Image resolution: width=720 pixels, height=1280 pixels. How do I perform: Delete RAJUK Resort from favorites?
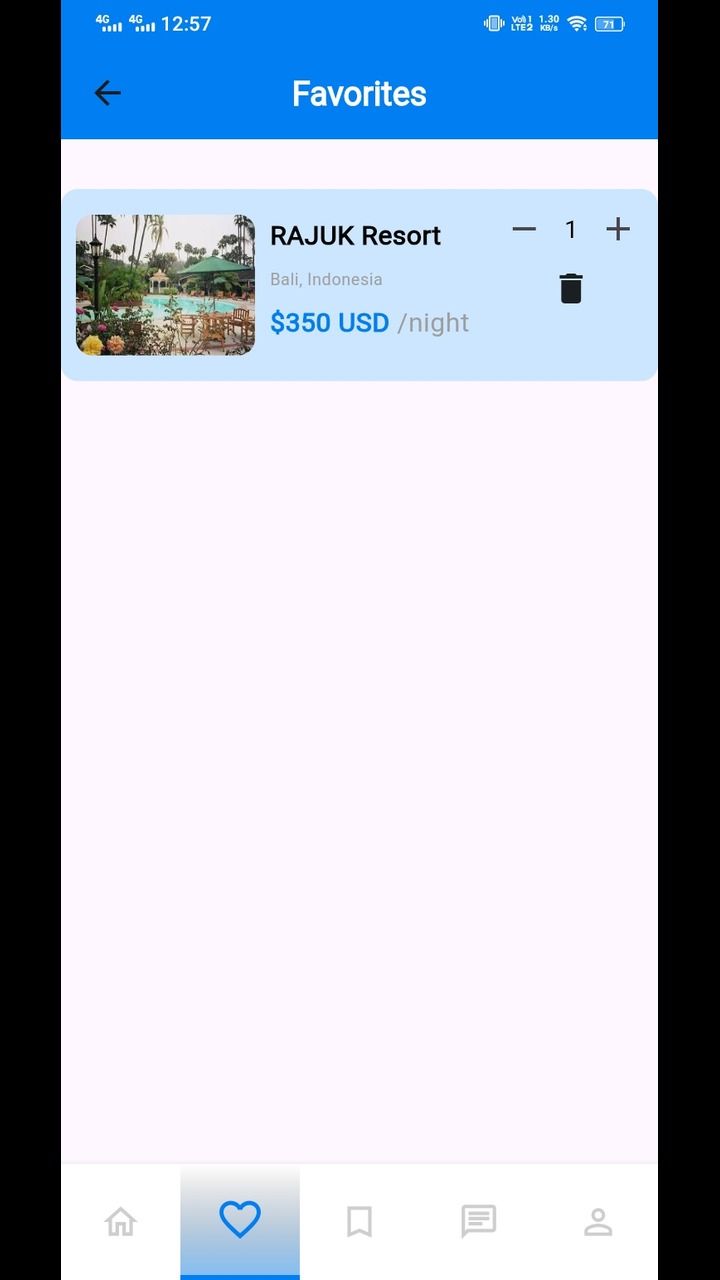point(571,288)
